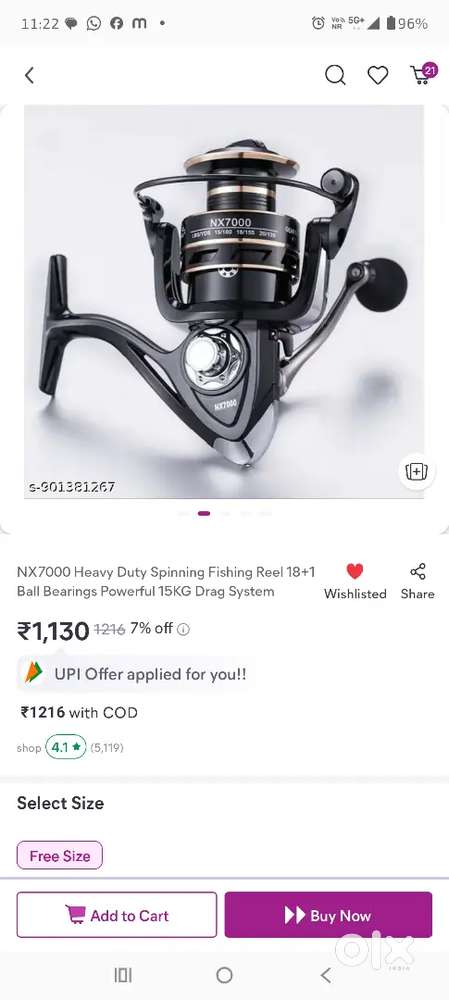Go back using the top-left arrow
Screen dimensions: 449x1000
(29, 75)
